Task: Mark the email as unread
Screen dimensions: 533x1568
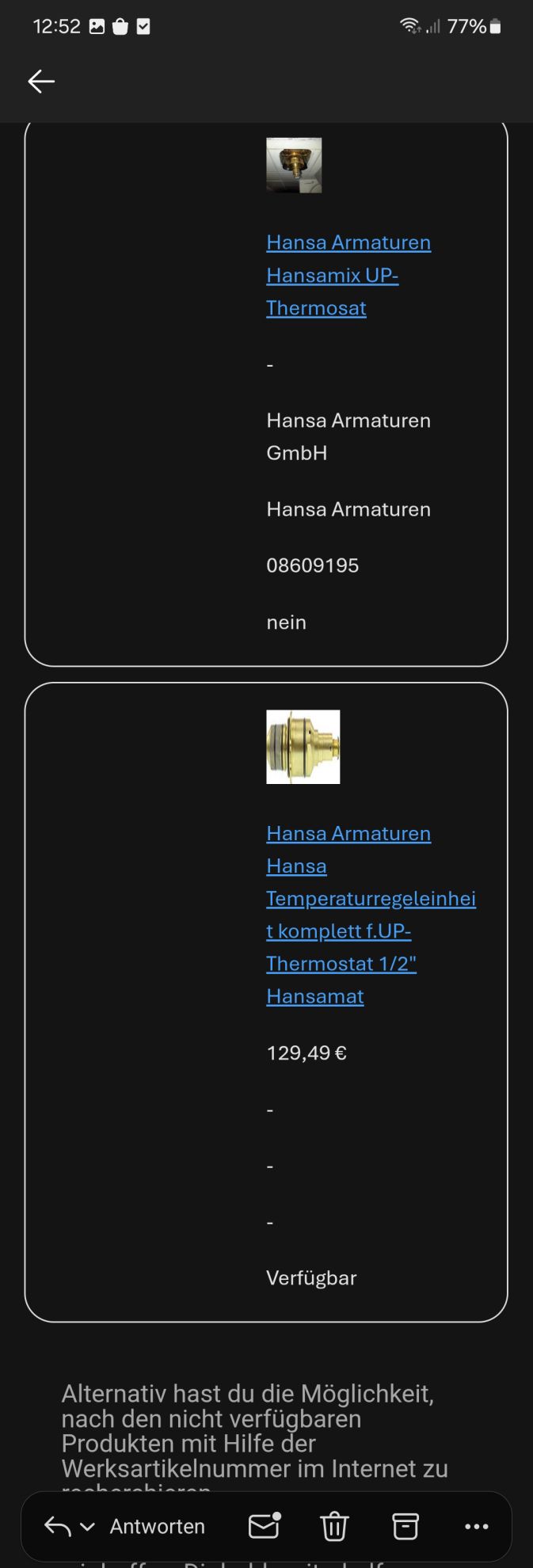Action: pyautogui.click(x=265, y=1526)
